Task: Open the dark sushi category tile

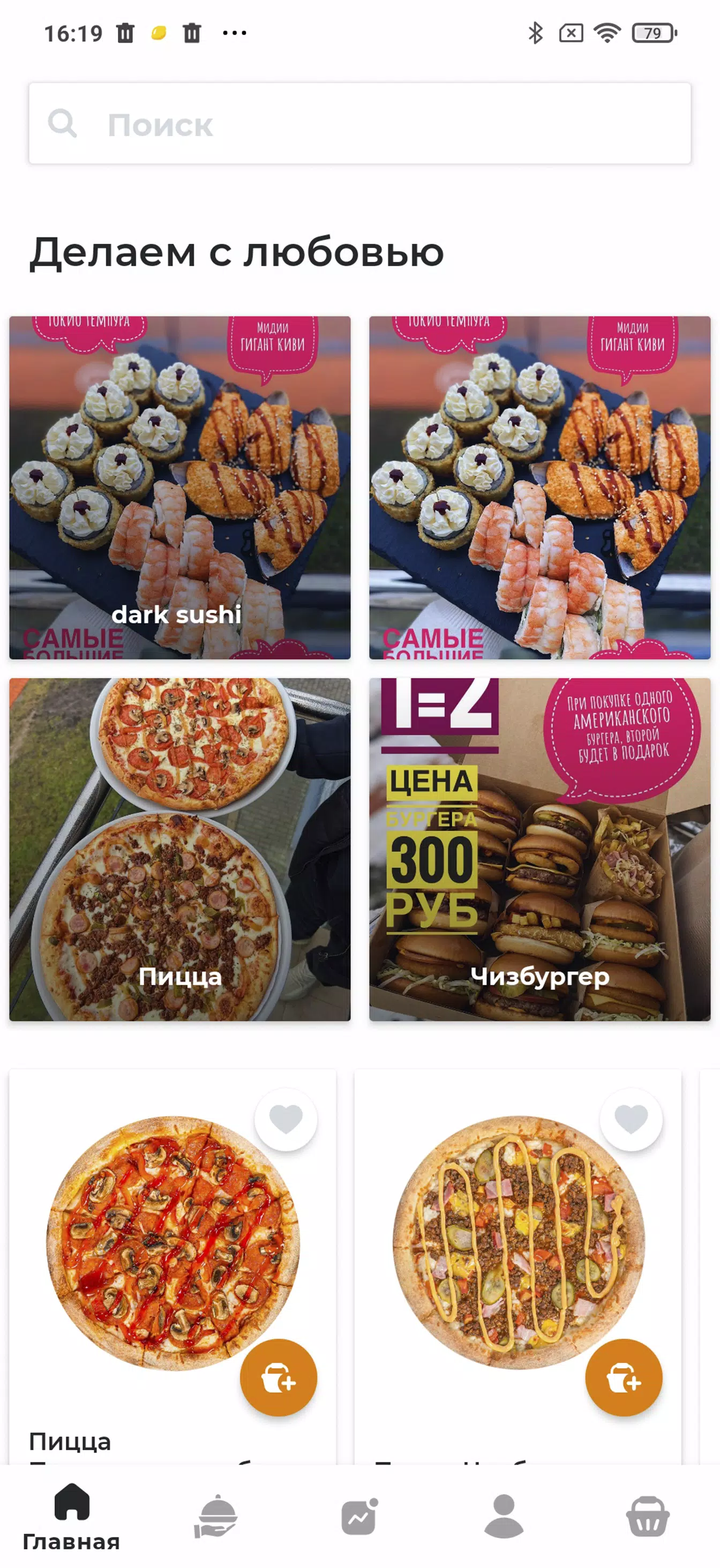Action: point(179,487)
